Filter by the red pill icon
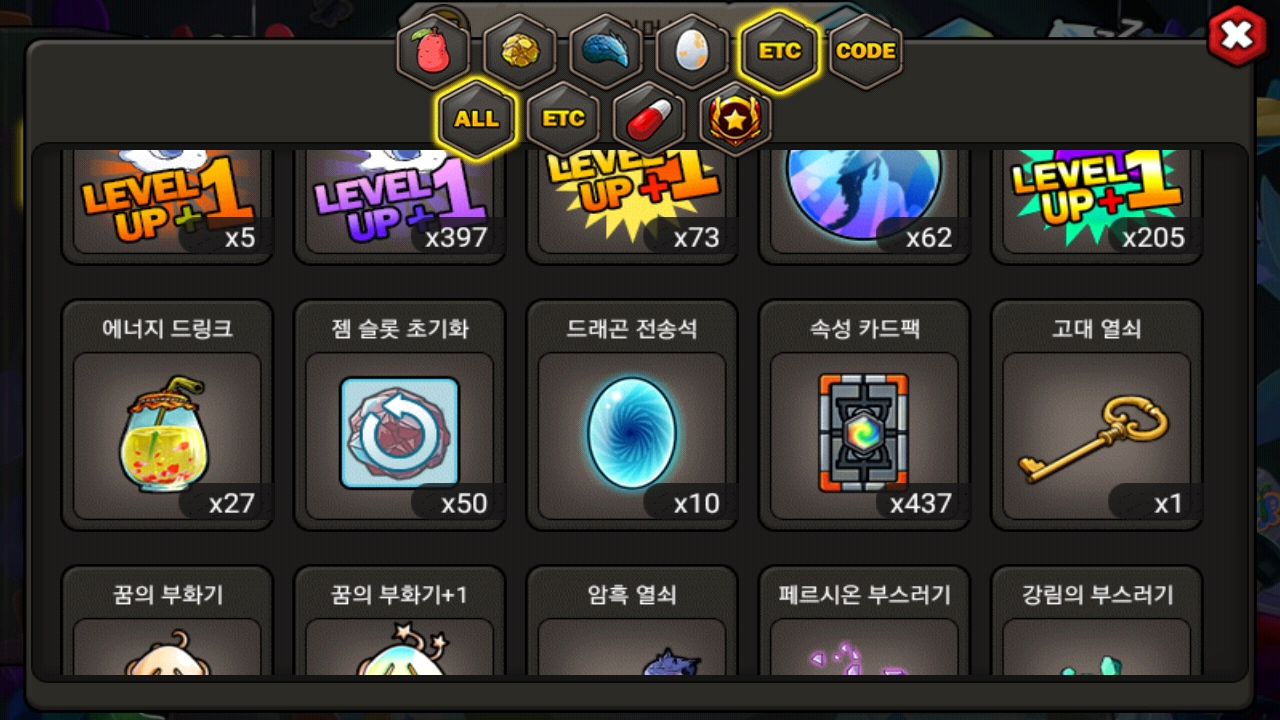 [x=649, y=118]
